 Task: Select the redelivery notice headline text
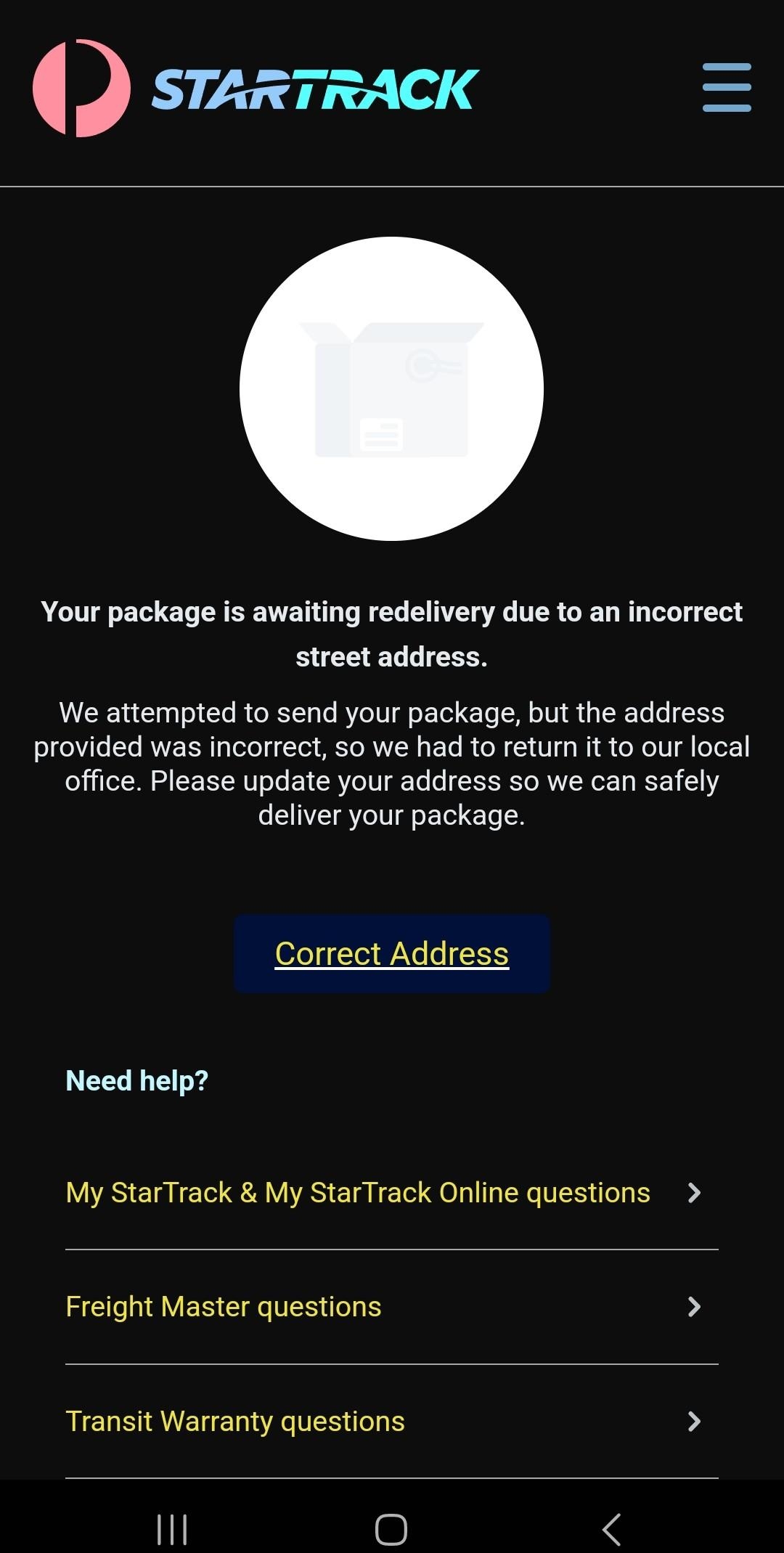pos(392,634)
